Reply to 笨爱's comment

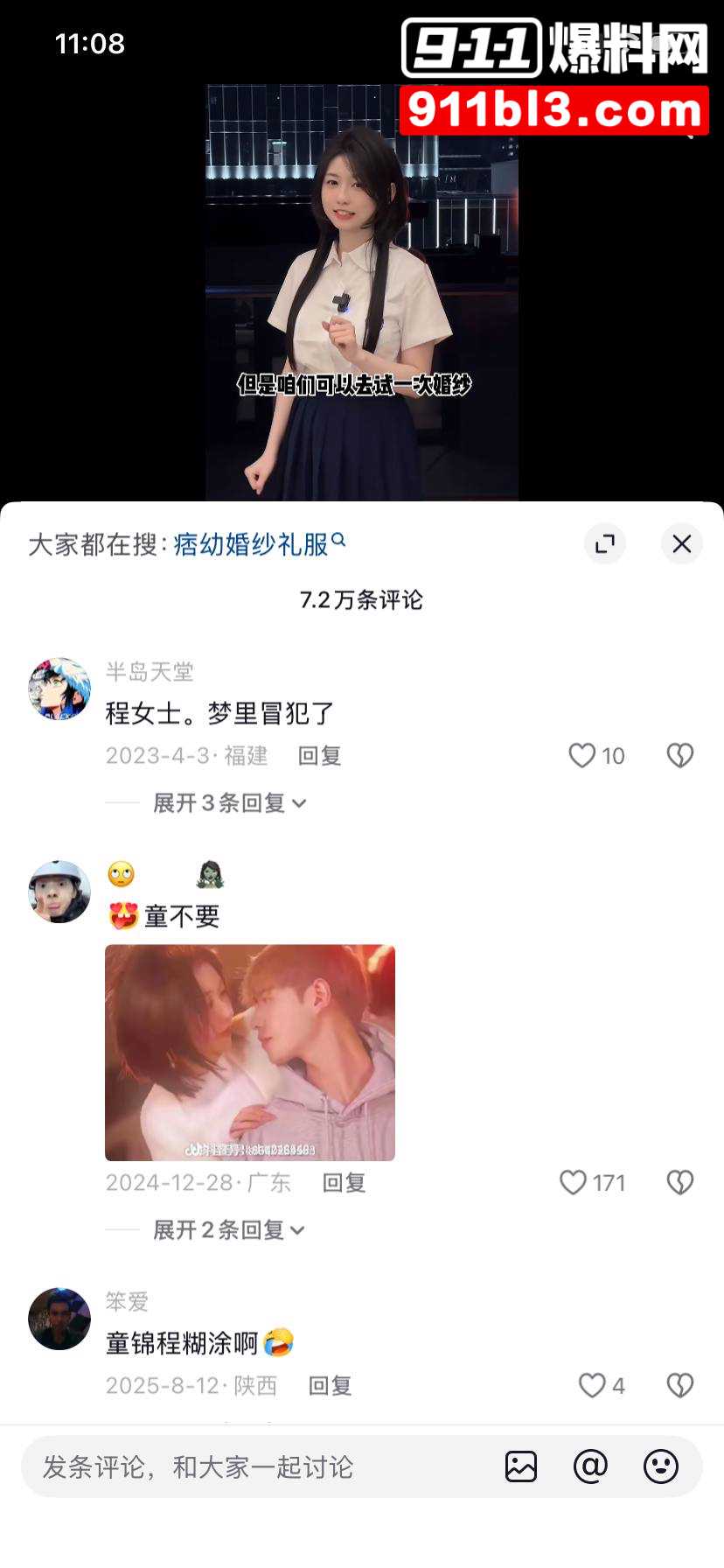click(330, 1385)
